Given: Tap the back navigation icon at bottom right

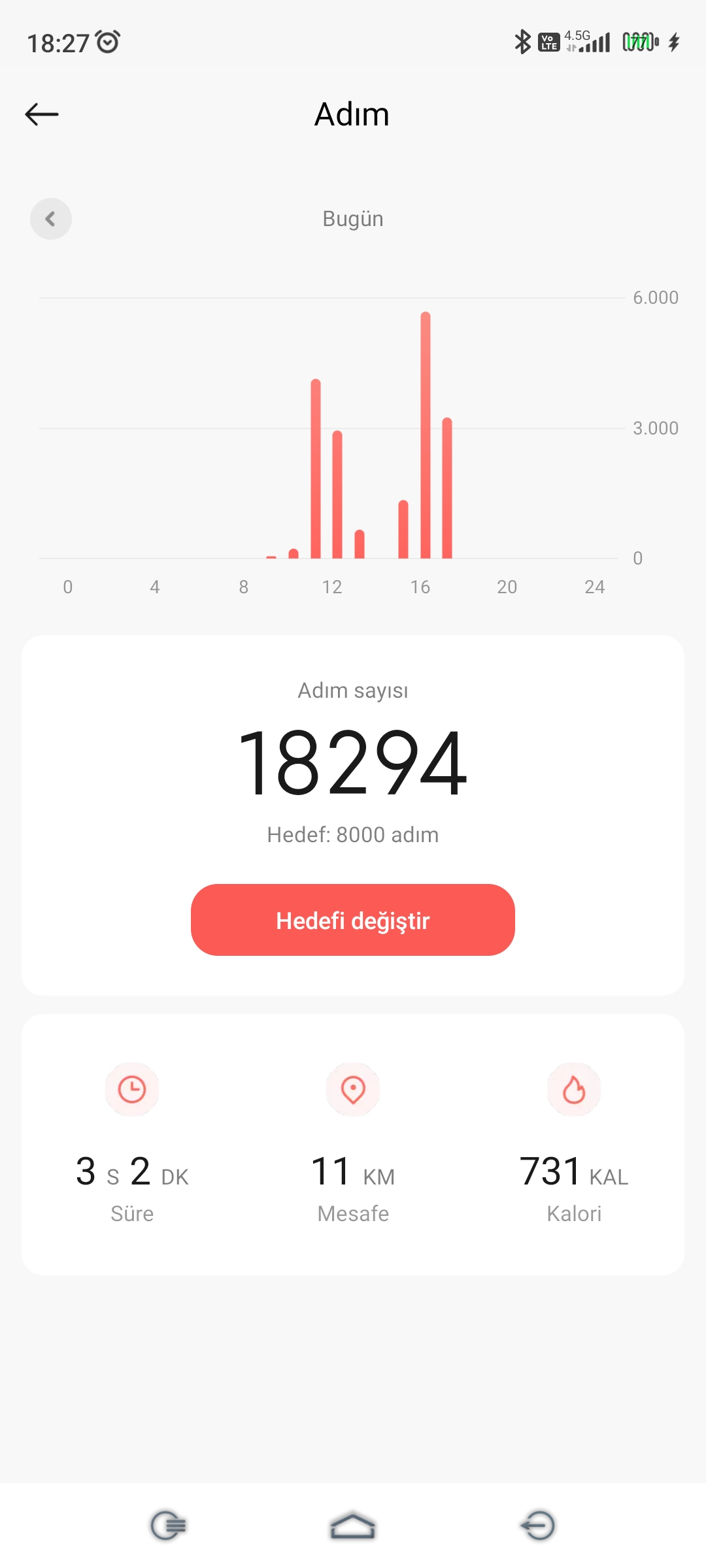Looking at the screenshot, I should (539, 1524).
